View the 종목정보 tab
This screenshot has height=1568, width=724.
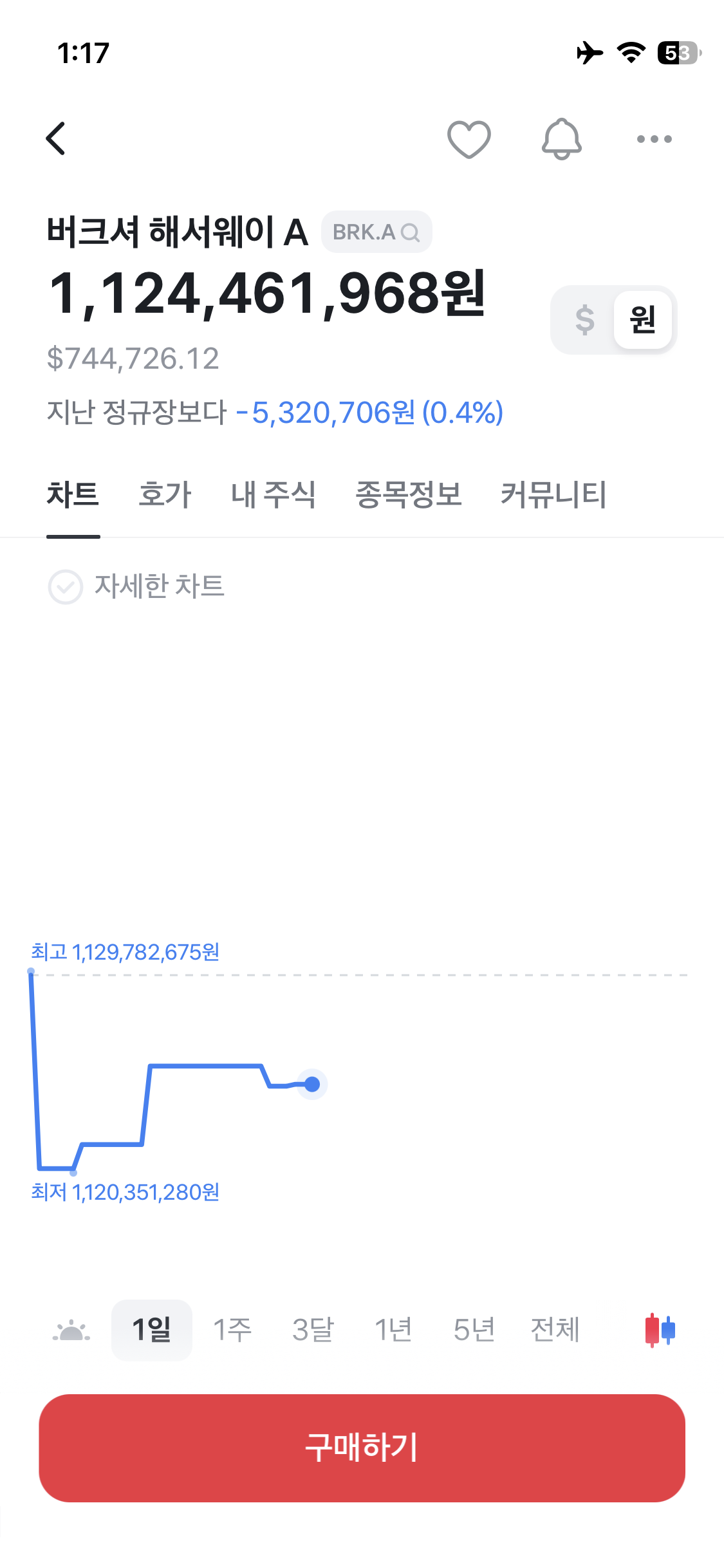coord(409,494)
